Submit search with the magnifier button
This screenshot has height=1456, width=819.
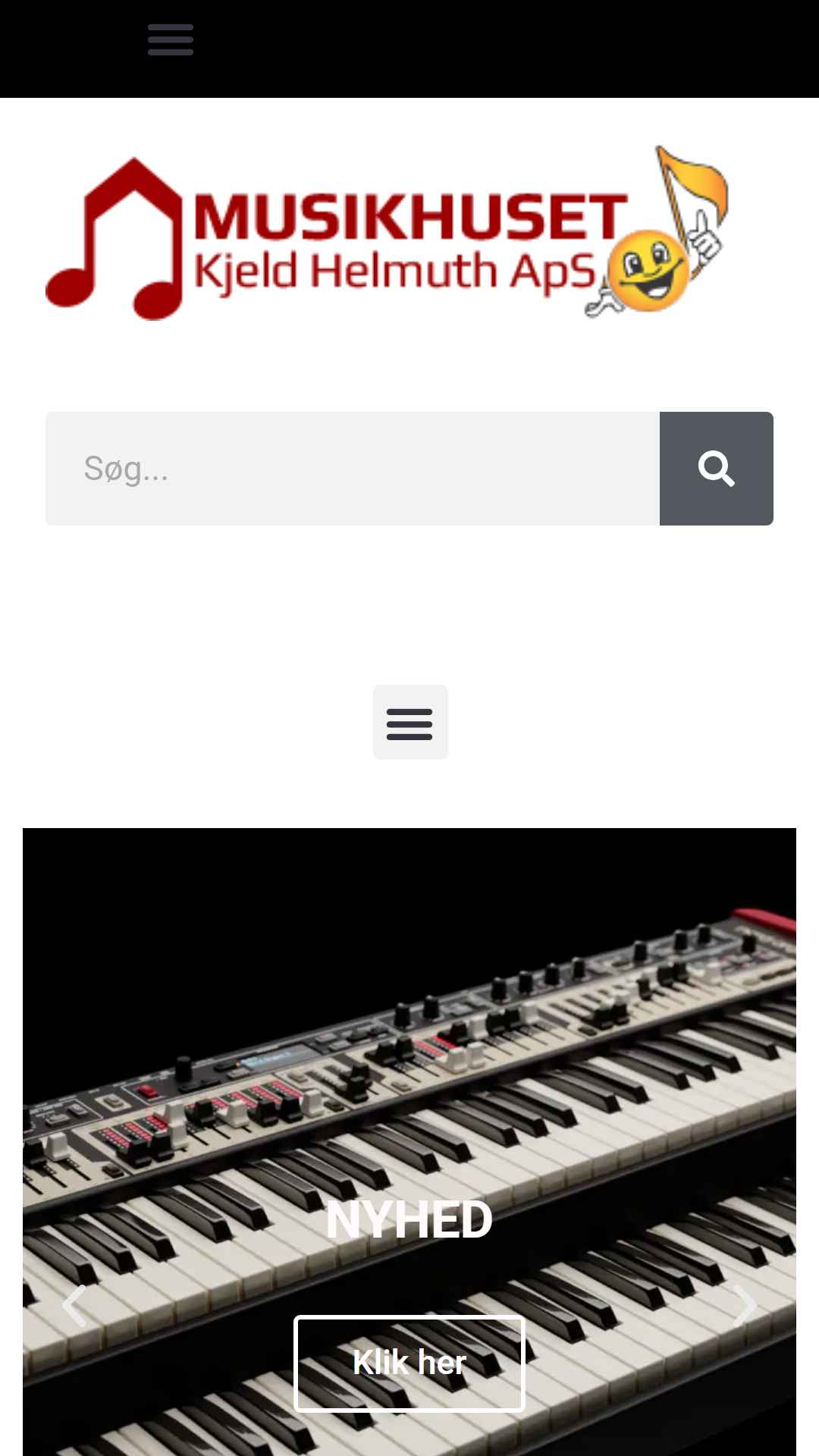coord(717,469)
